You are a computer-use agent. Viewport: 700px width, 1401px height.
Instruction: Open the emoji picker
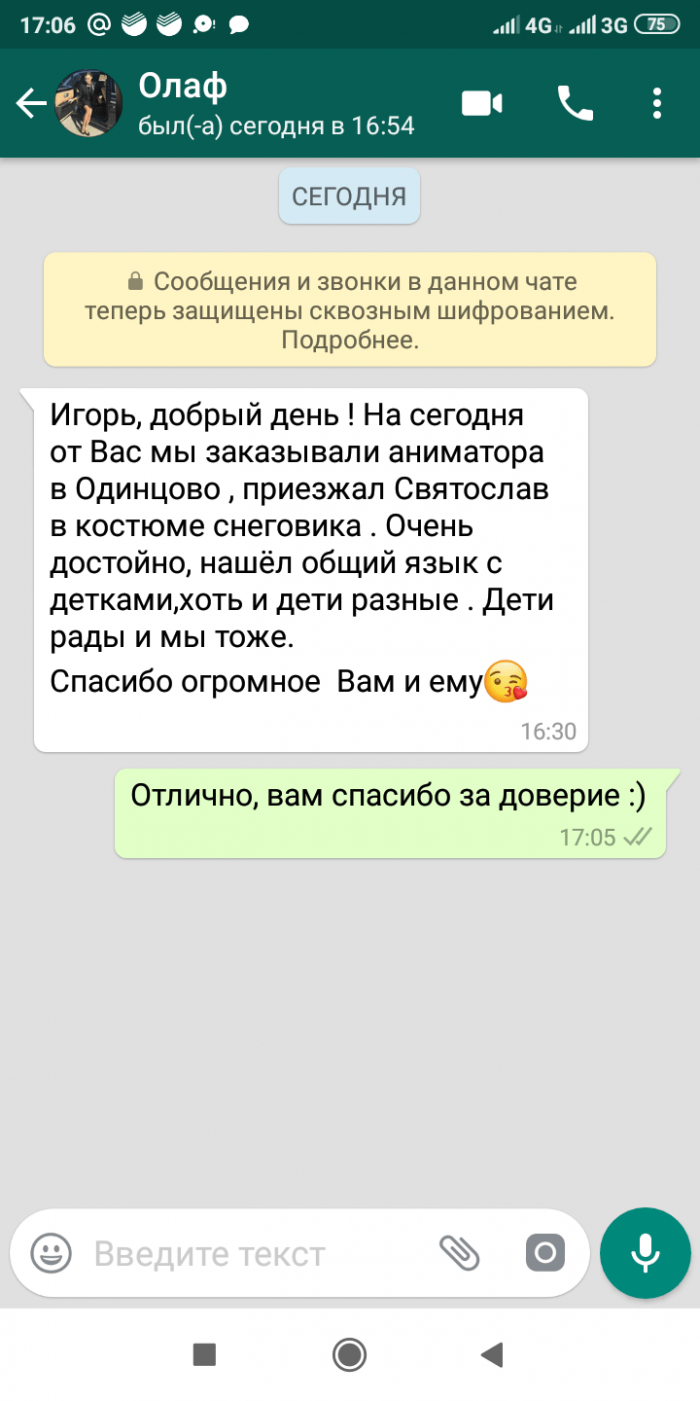(51, 1252)
